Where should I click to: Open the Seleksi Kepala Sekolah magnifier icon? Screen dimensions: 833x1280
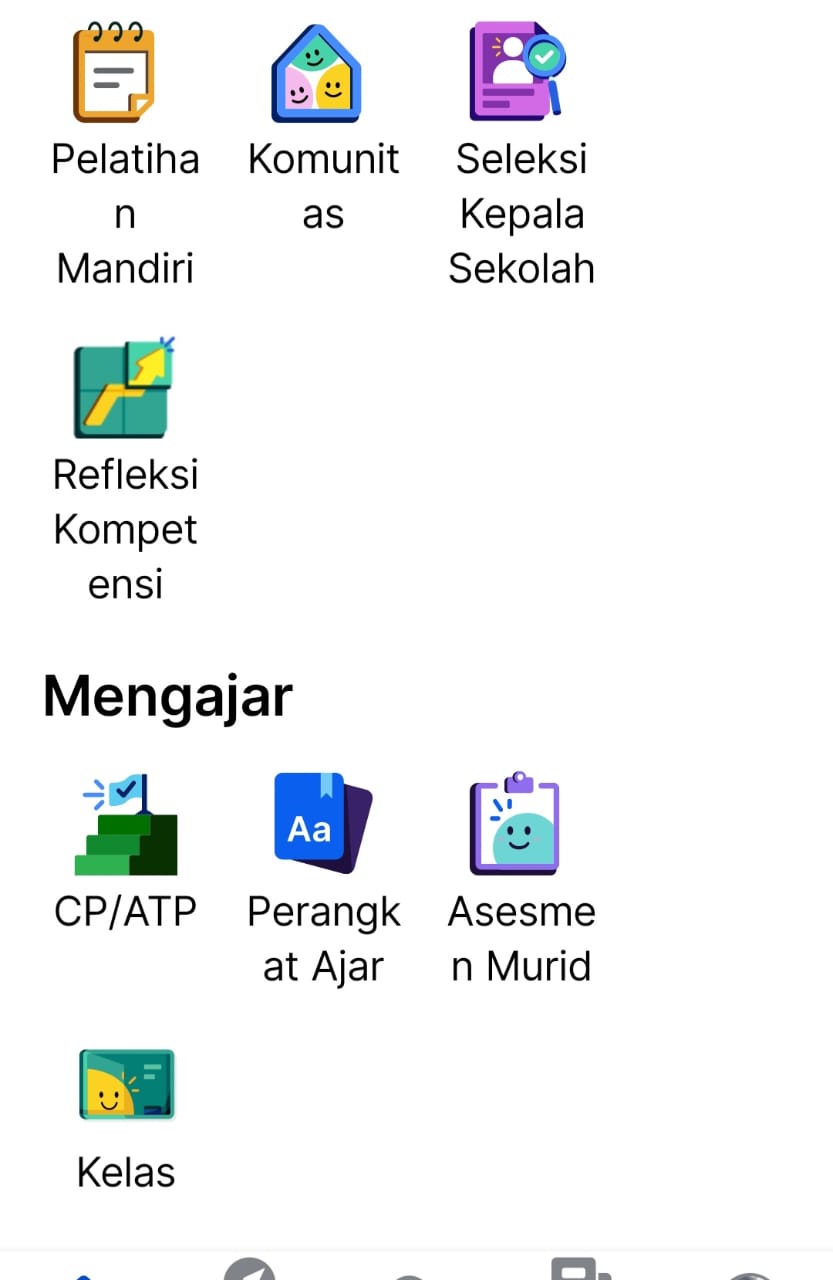pos(518,70)
